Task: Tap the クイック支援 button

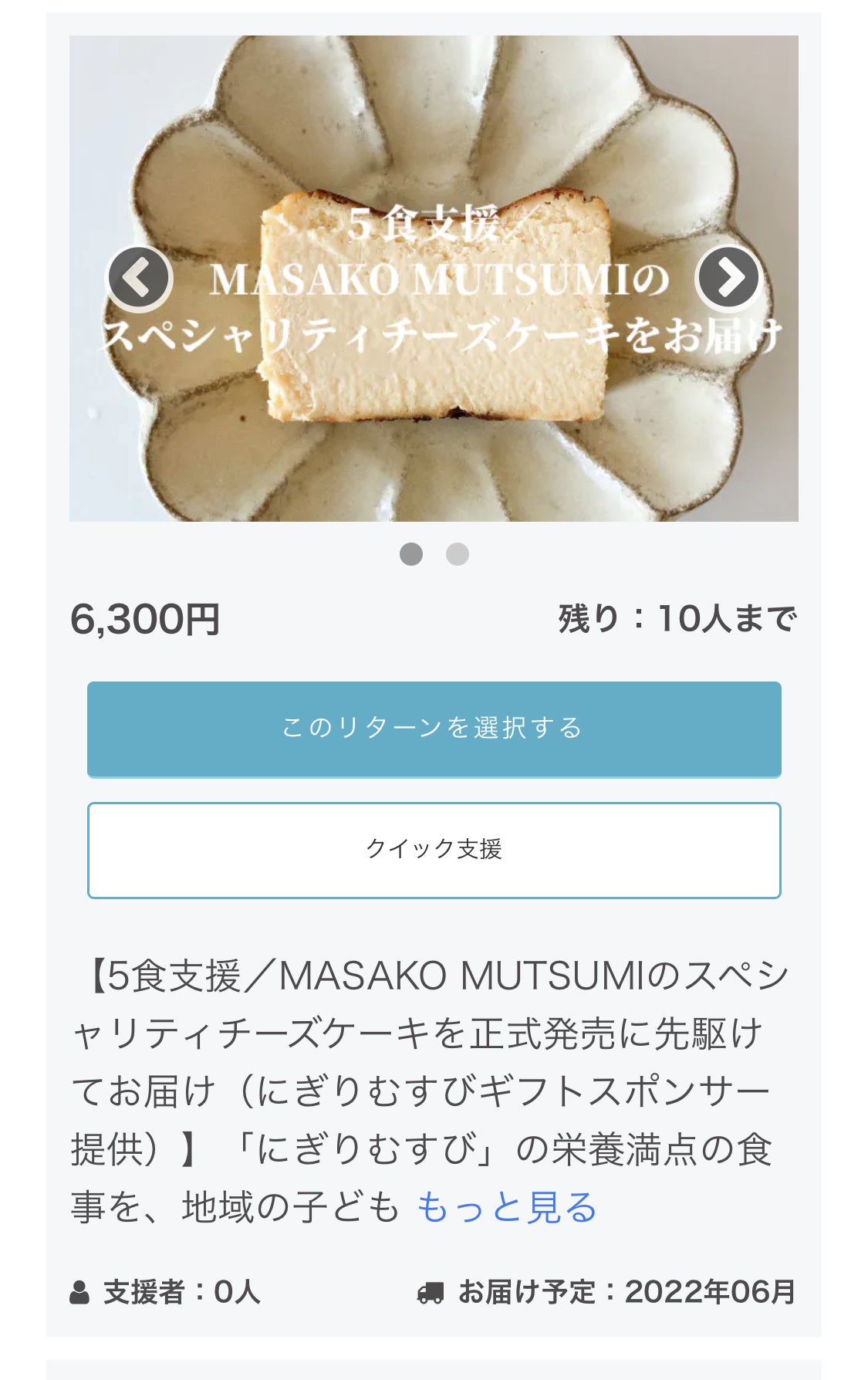Action: pyautogui.click(x=434, y=850)
